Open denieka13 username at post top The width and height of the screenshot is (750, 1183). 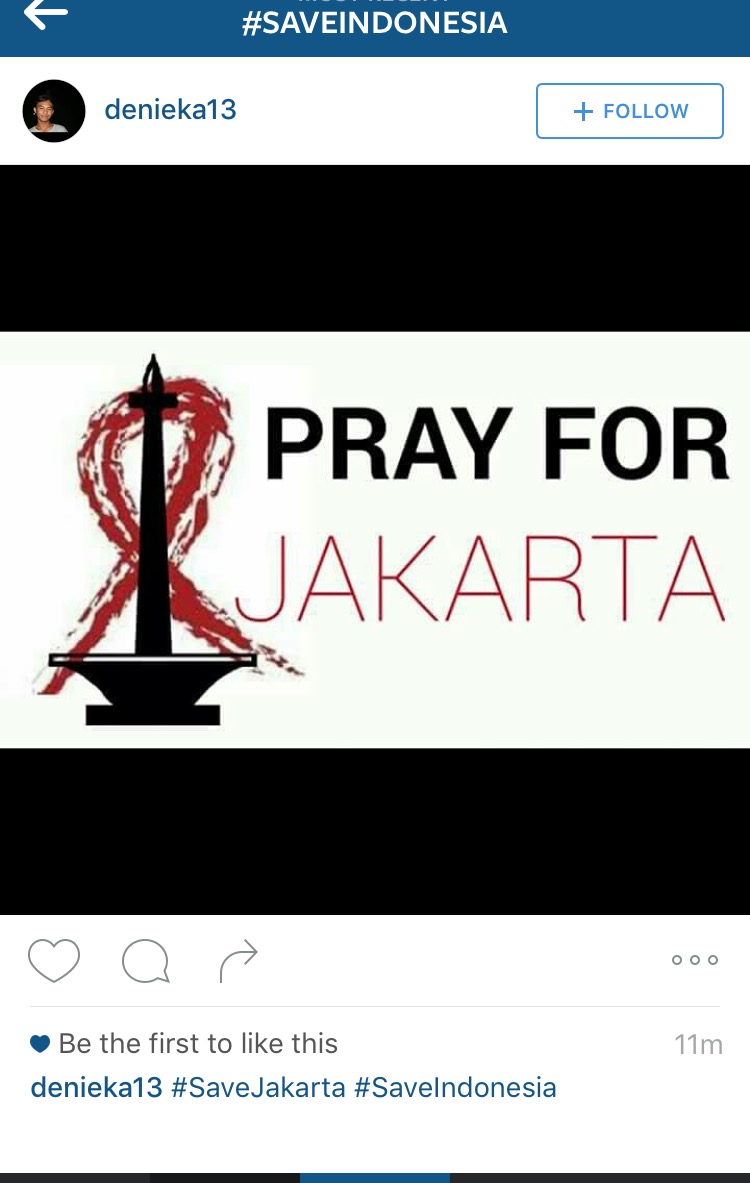tap(170, 110)
